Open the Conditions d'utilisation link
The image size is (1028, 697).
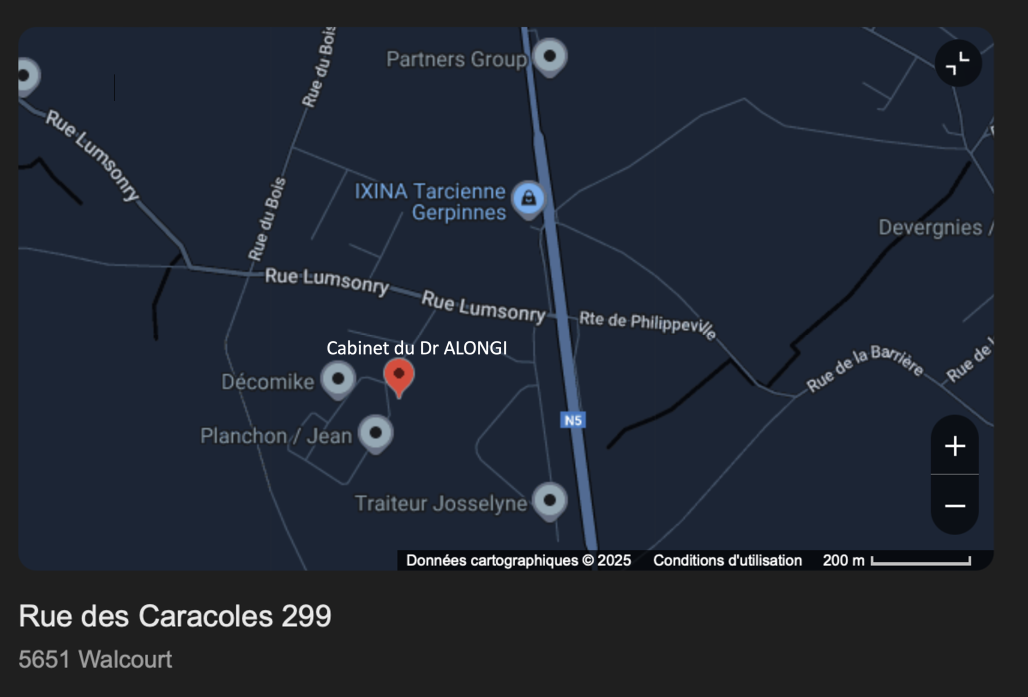pyautogui.click(x=727, y=560)
